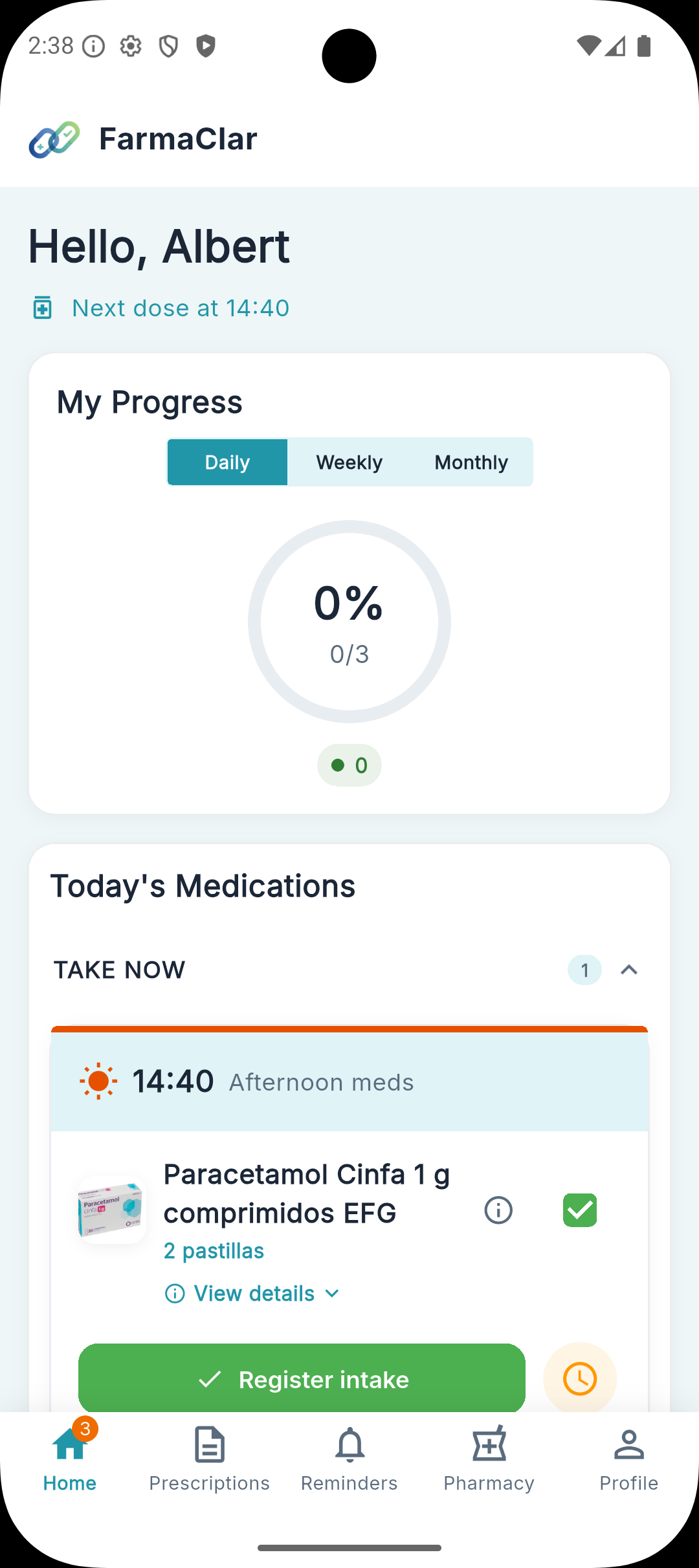The width and height of the screenshot is (699, 1568).
Task: Switch progress view to Monthly
Action: pyautogui.click(x=471, y=462)
